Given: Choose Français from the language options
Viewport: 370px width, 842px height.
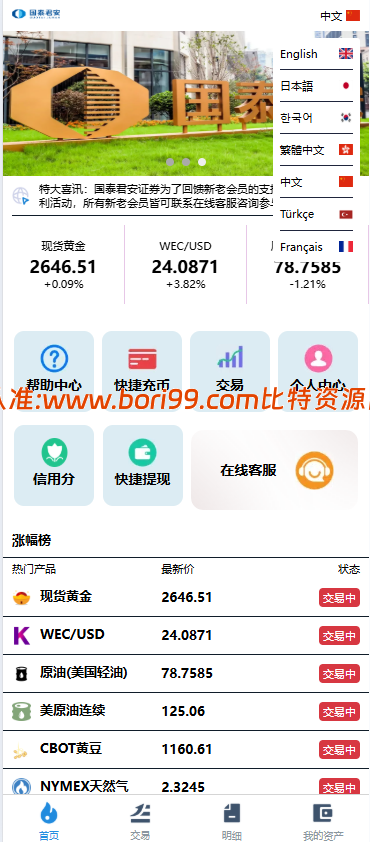Looking at the screenshot, I should (316, 247).
